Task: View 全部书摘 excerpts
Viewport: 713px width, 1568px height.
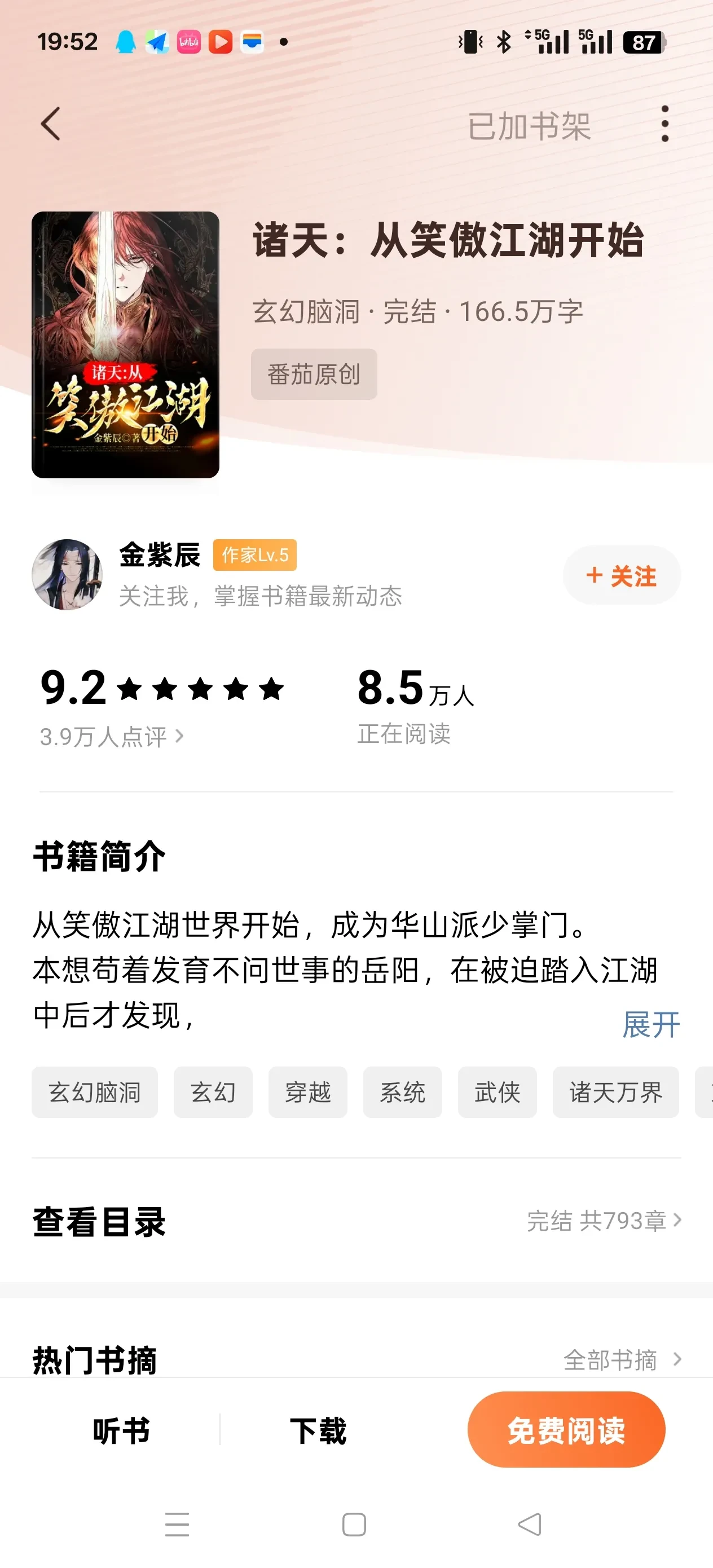Action: pos(621,1360)
